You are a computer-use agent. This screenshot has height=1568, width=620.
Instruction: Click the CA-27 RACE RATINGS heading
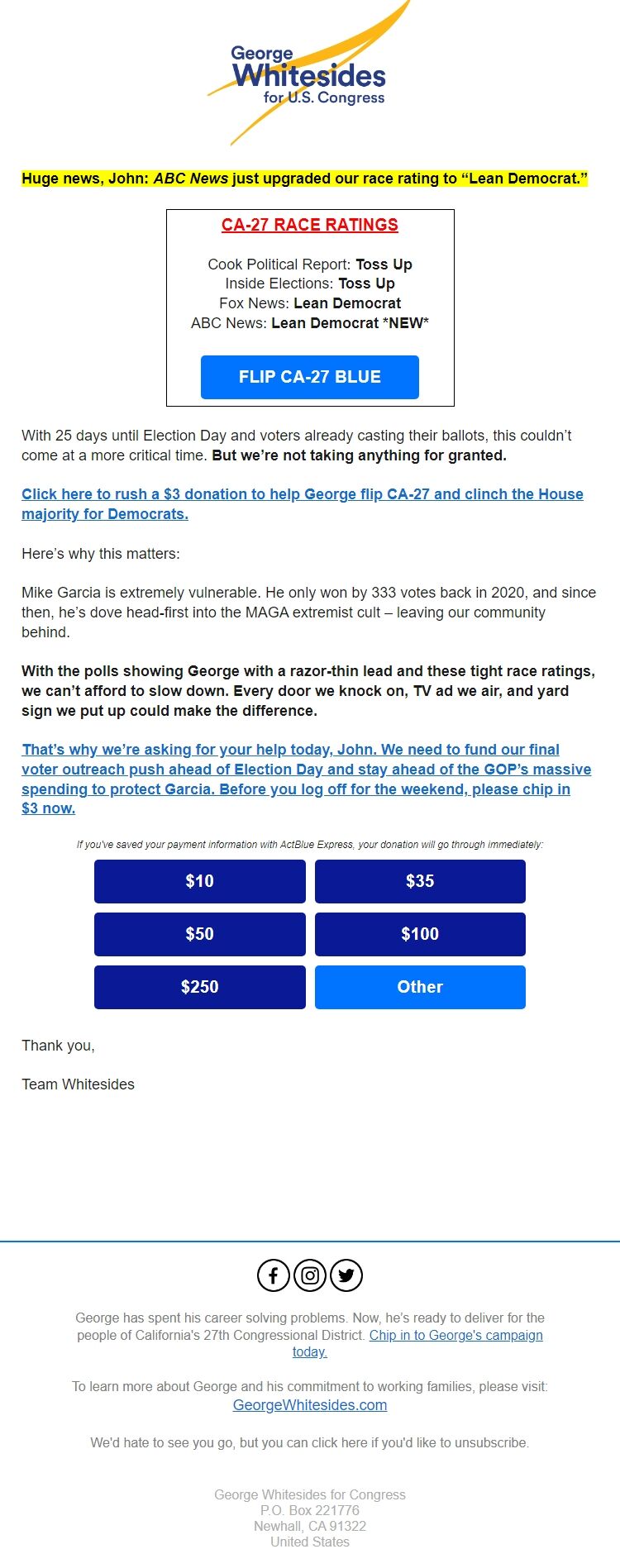309,224
